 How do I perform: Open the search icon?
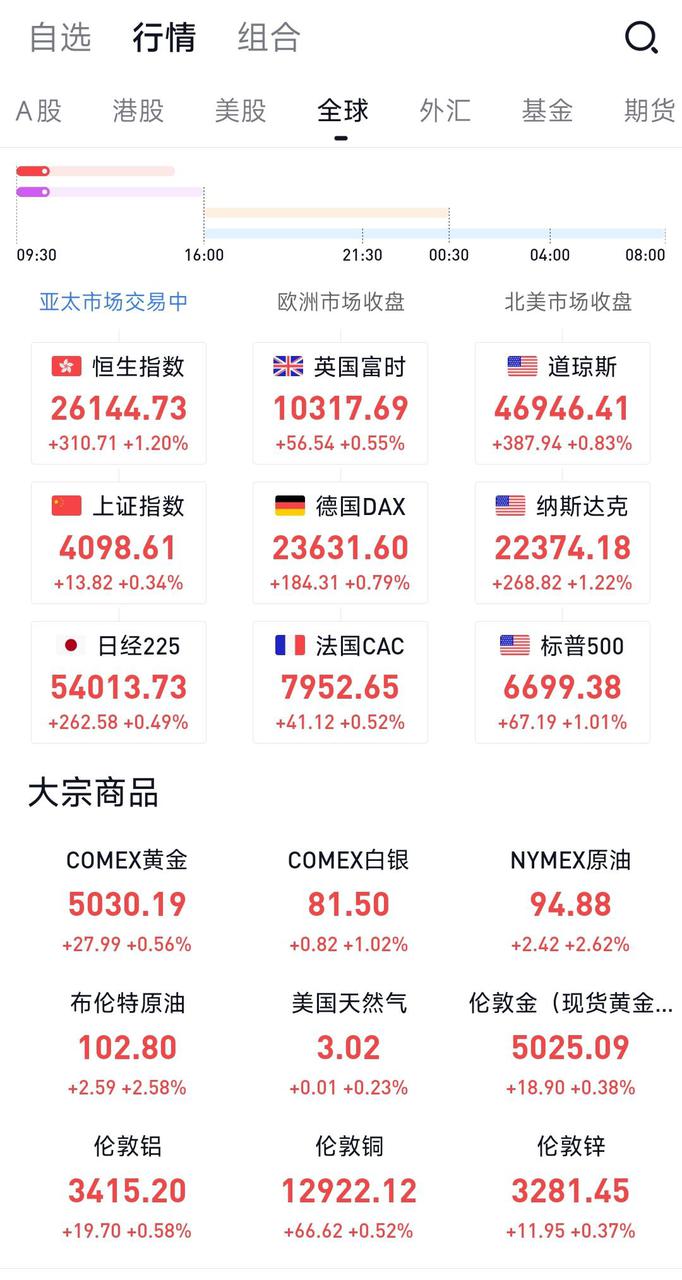tap(640, 39)
